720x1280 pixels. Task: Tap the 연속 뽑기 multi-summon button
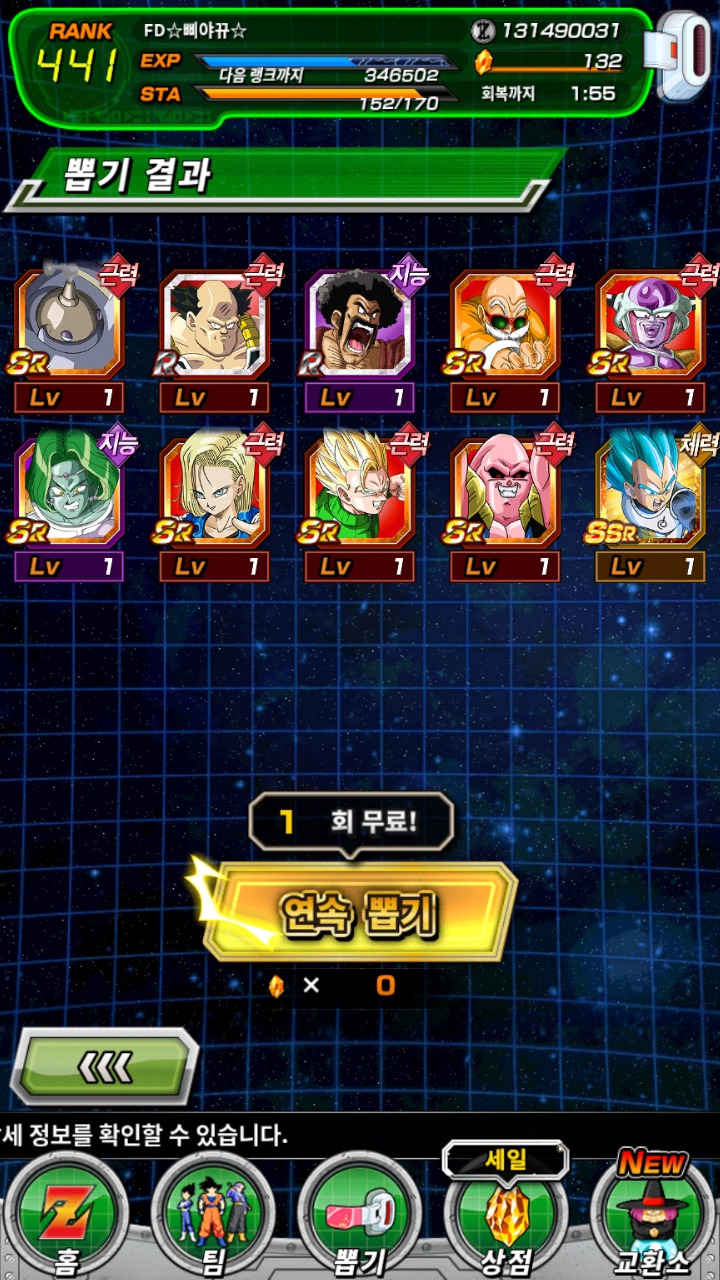(x=360, y=912)
